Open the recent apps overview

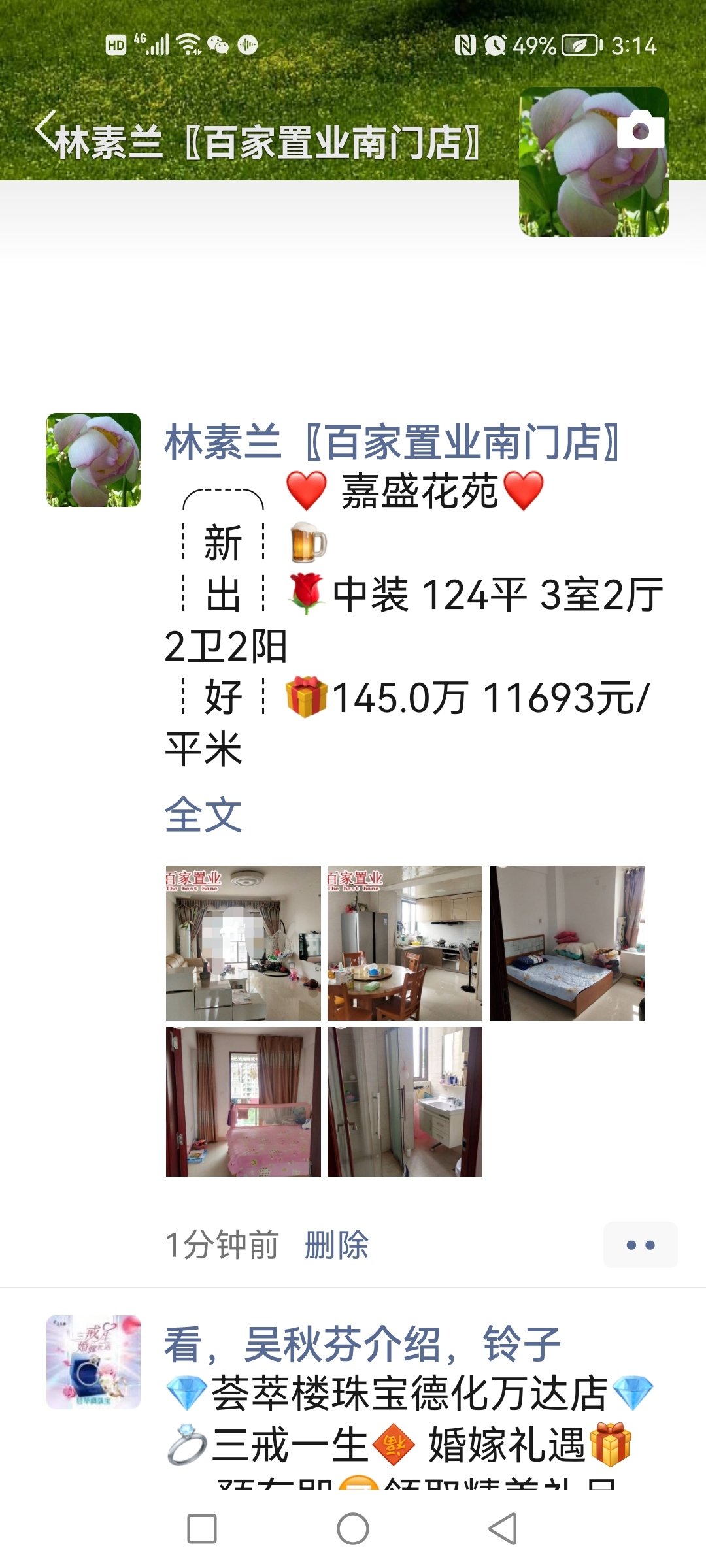pos(202,1529)
